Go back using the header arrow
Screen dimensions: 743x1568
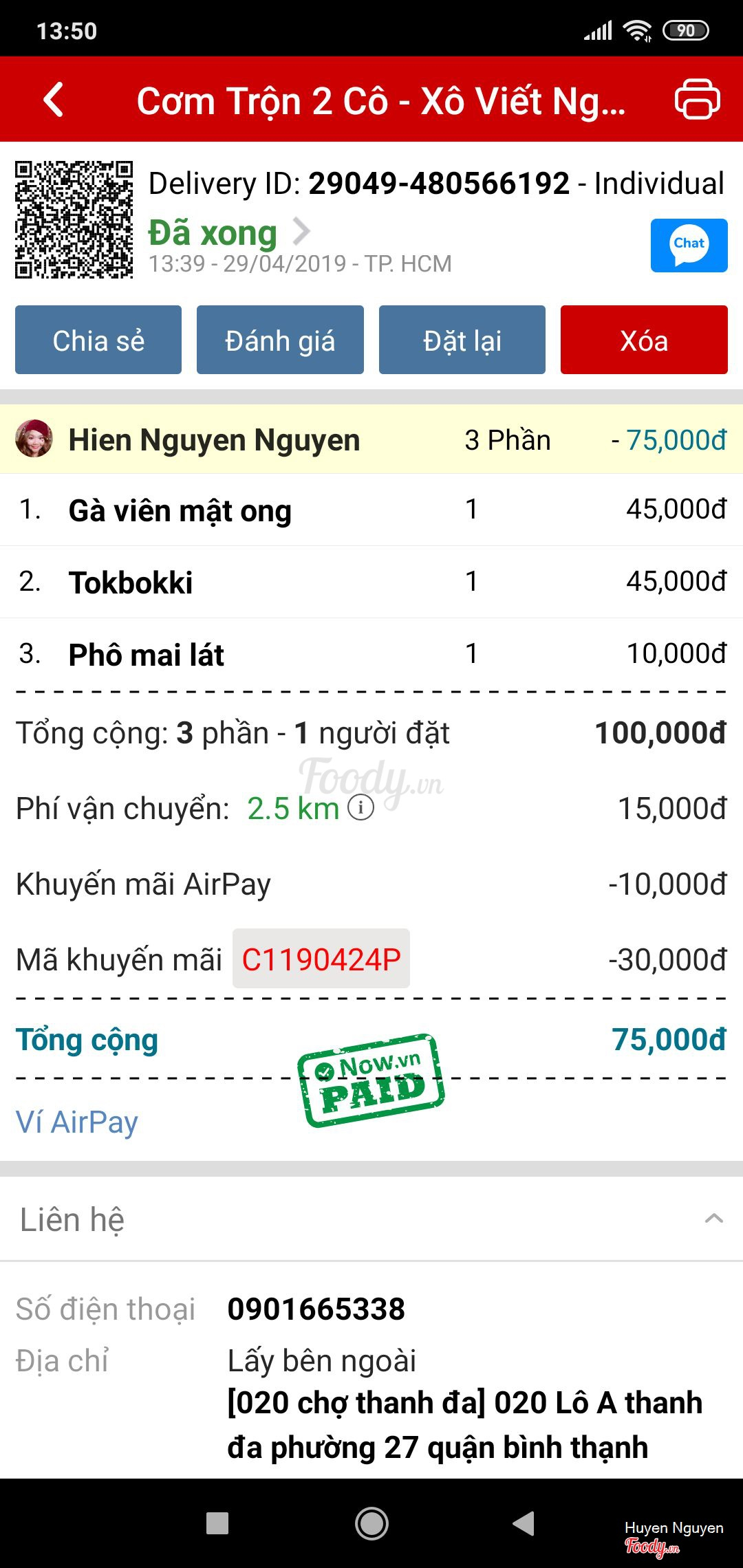pos(54,100)
